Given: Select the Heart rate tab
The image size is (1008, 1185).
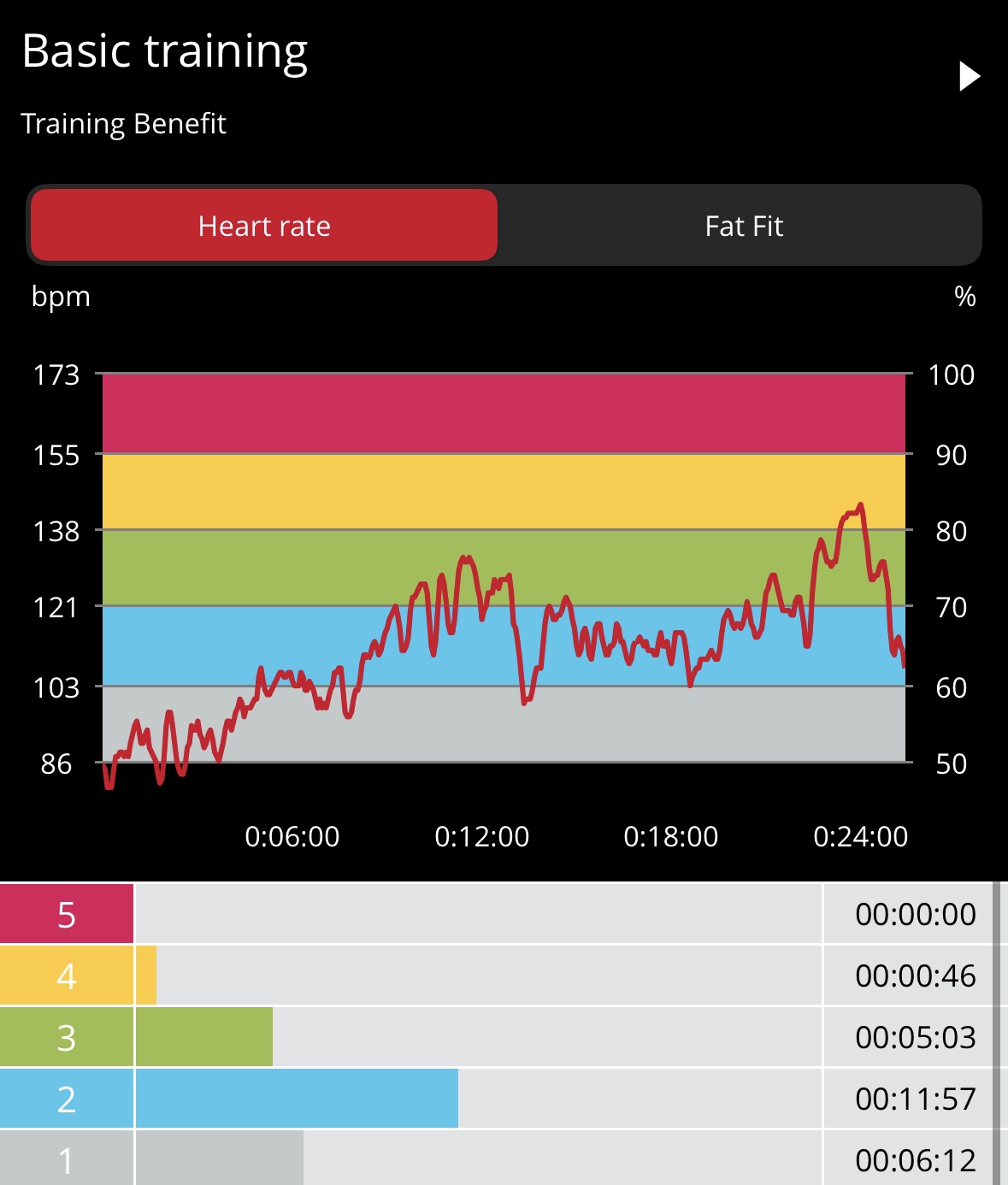Looking at the screenshot, I should coord(264,226).
